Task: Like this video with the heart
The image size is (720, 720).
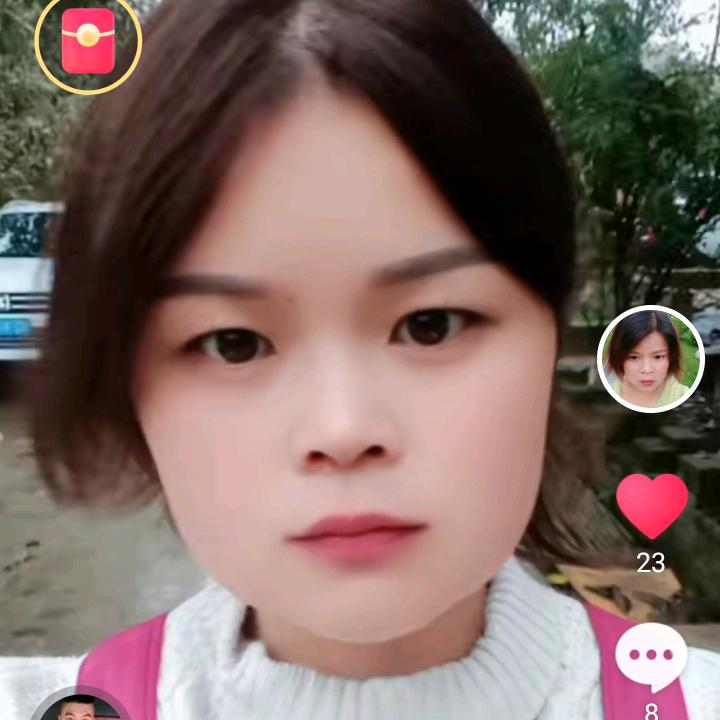Action: pos(651,504)
